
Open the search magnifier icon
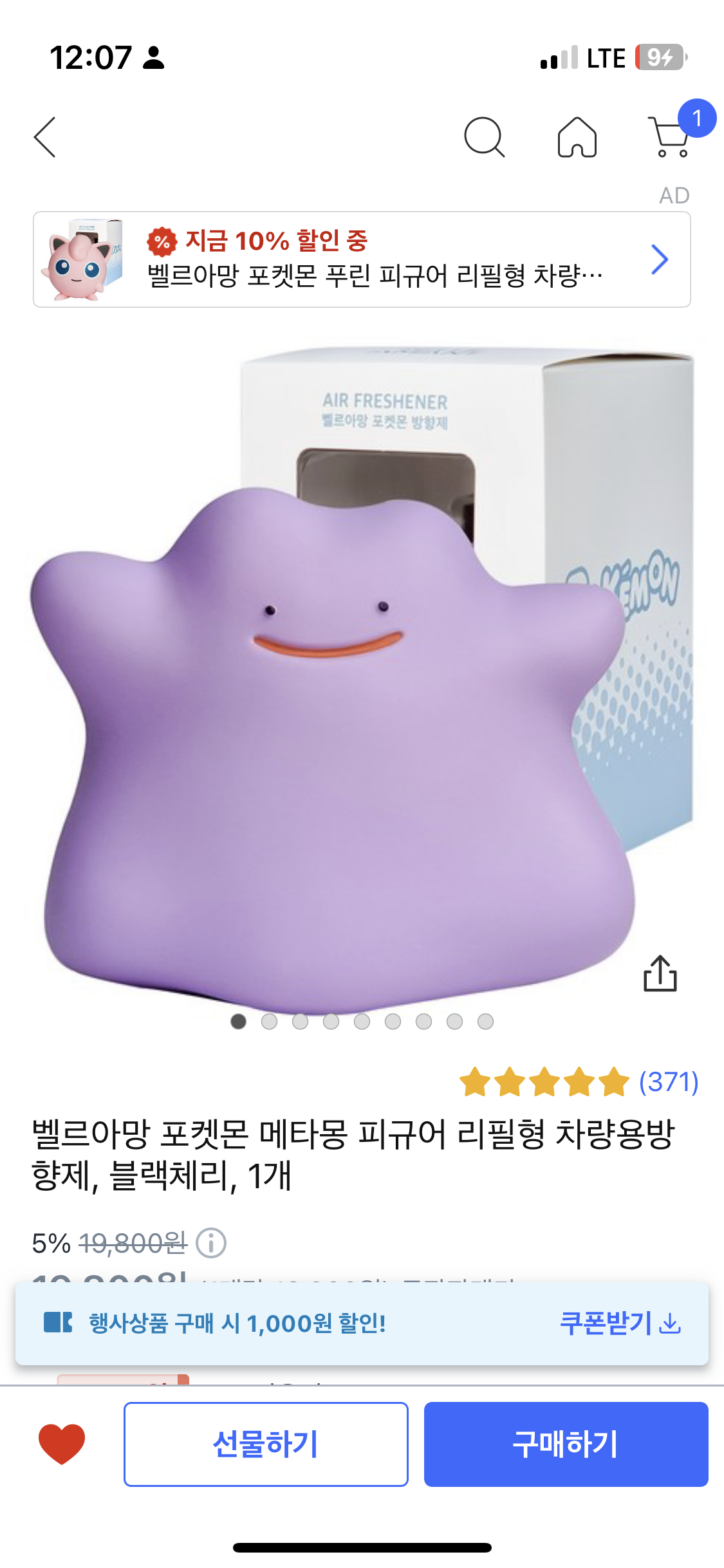(484, 137)
